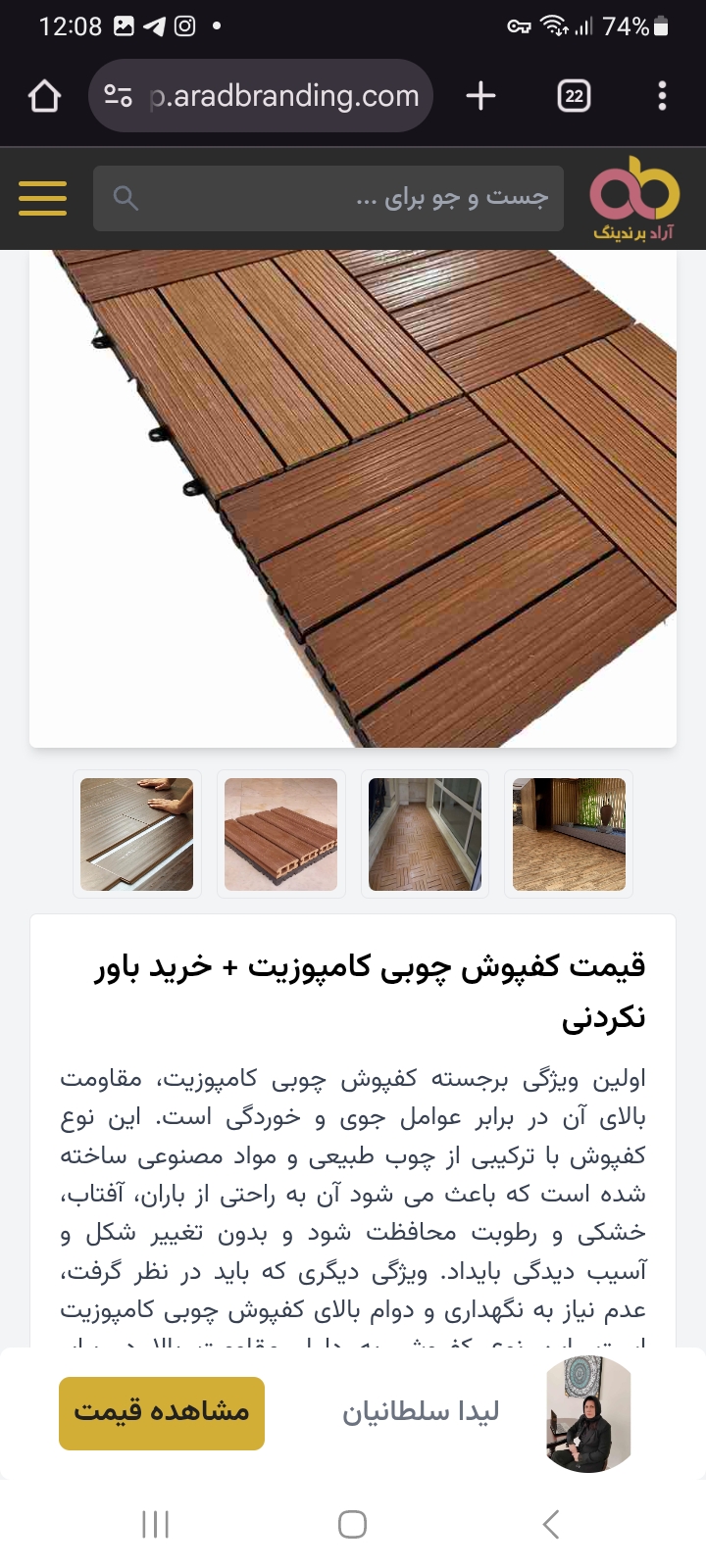Show the 22 open tabs

[574, 96]
